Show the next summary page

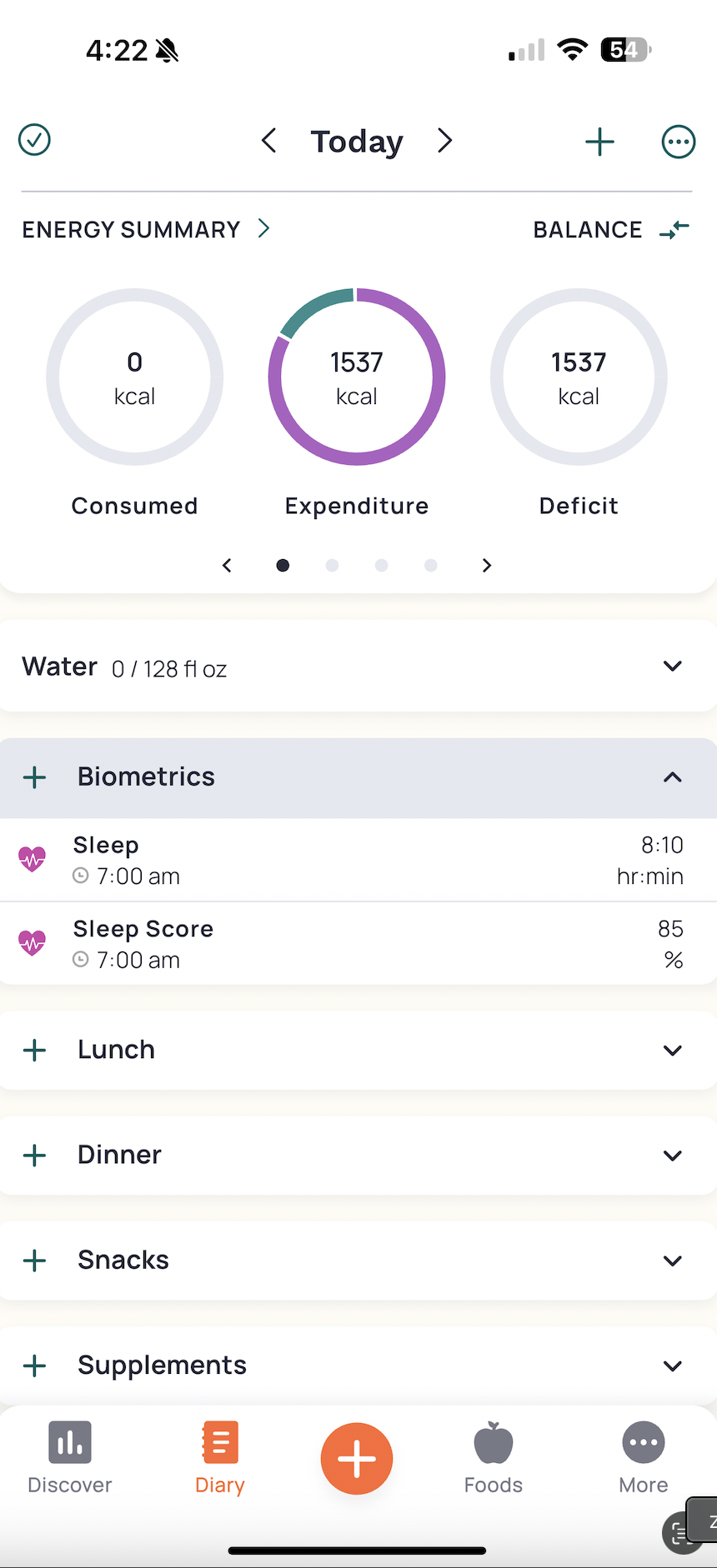(487, 566)
